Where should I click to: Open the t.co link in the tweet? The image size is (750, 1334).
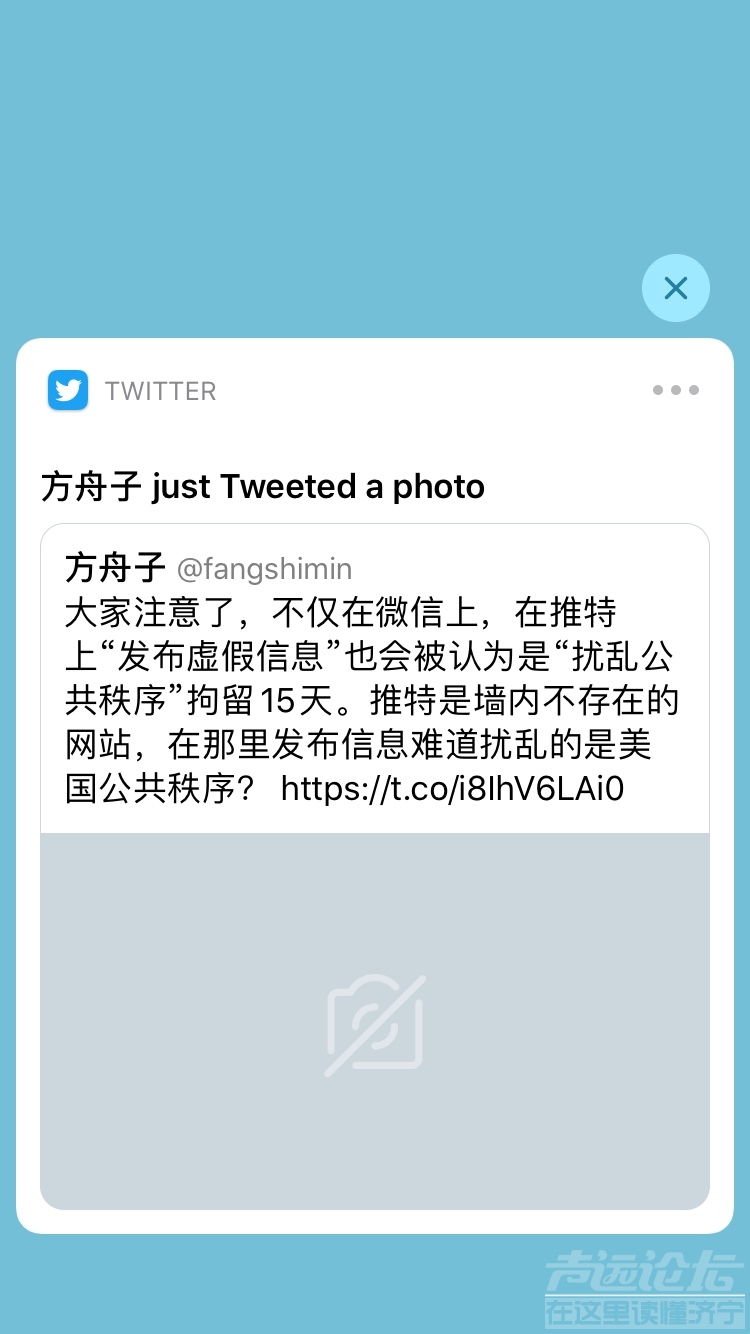point(452,789)
